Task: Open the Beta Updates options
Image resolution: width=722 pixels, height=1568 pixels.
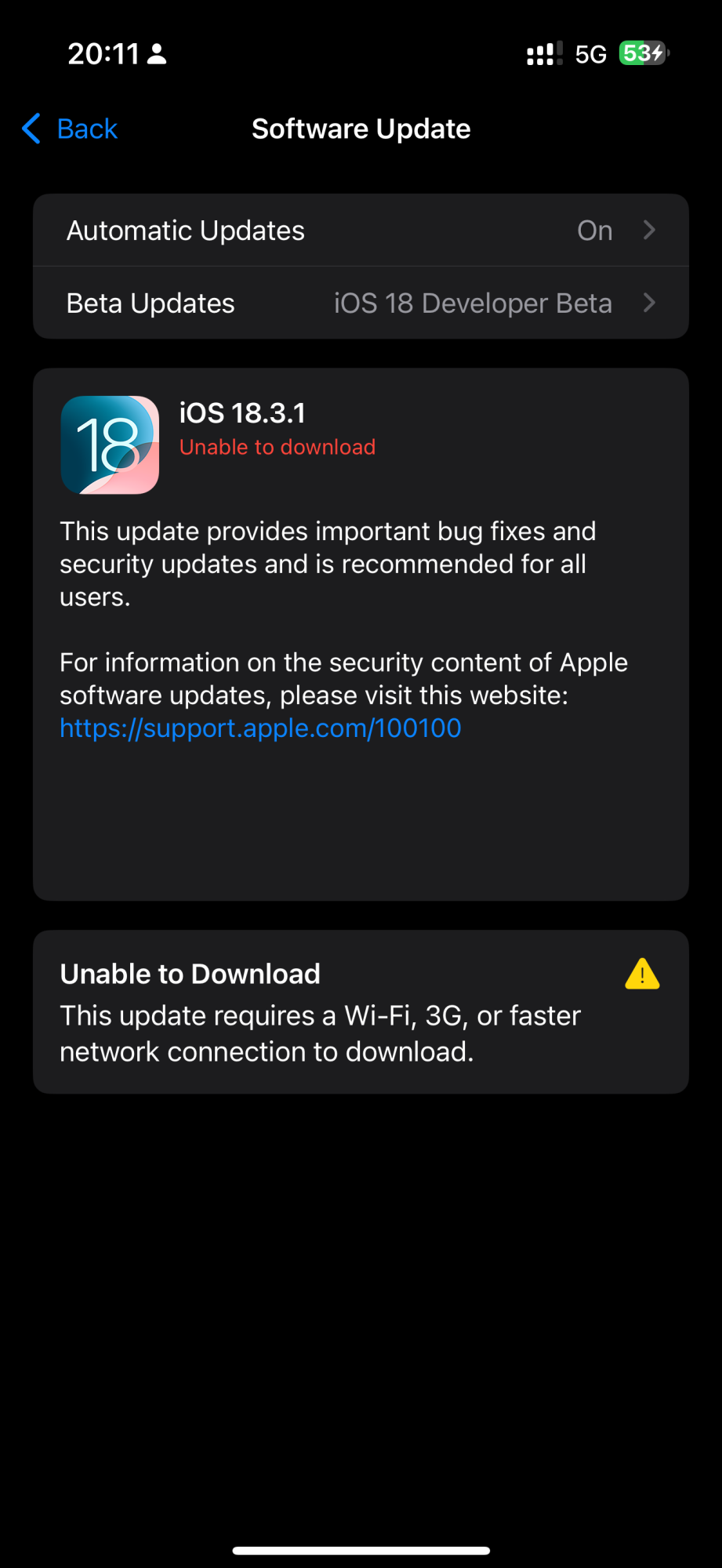Action: [x=361, y=303]
